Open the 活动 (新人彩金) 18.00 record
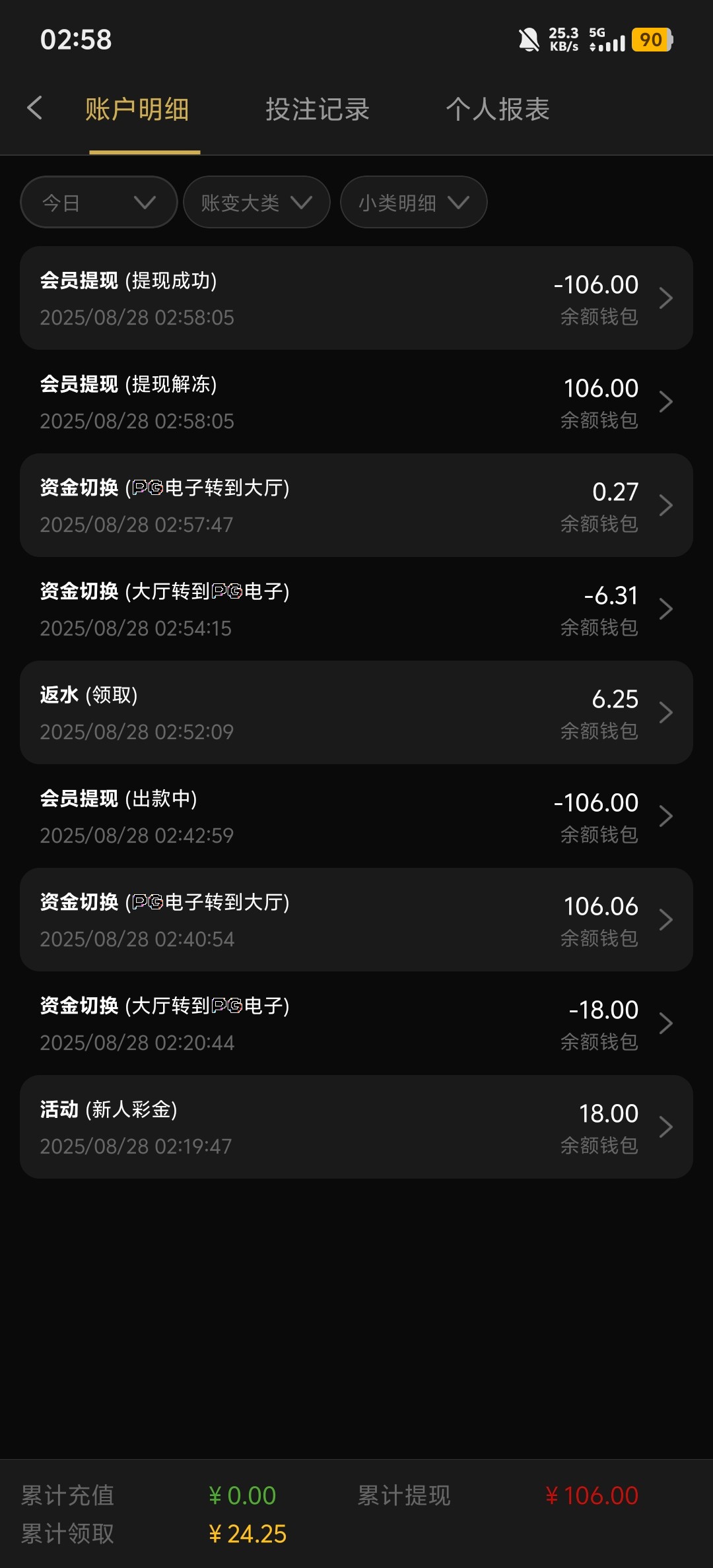Viewport: 713px width, 1568px height. [x=356, y=1127]
